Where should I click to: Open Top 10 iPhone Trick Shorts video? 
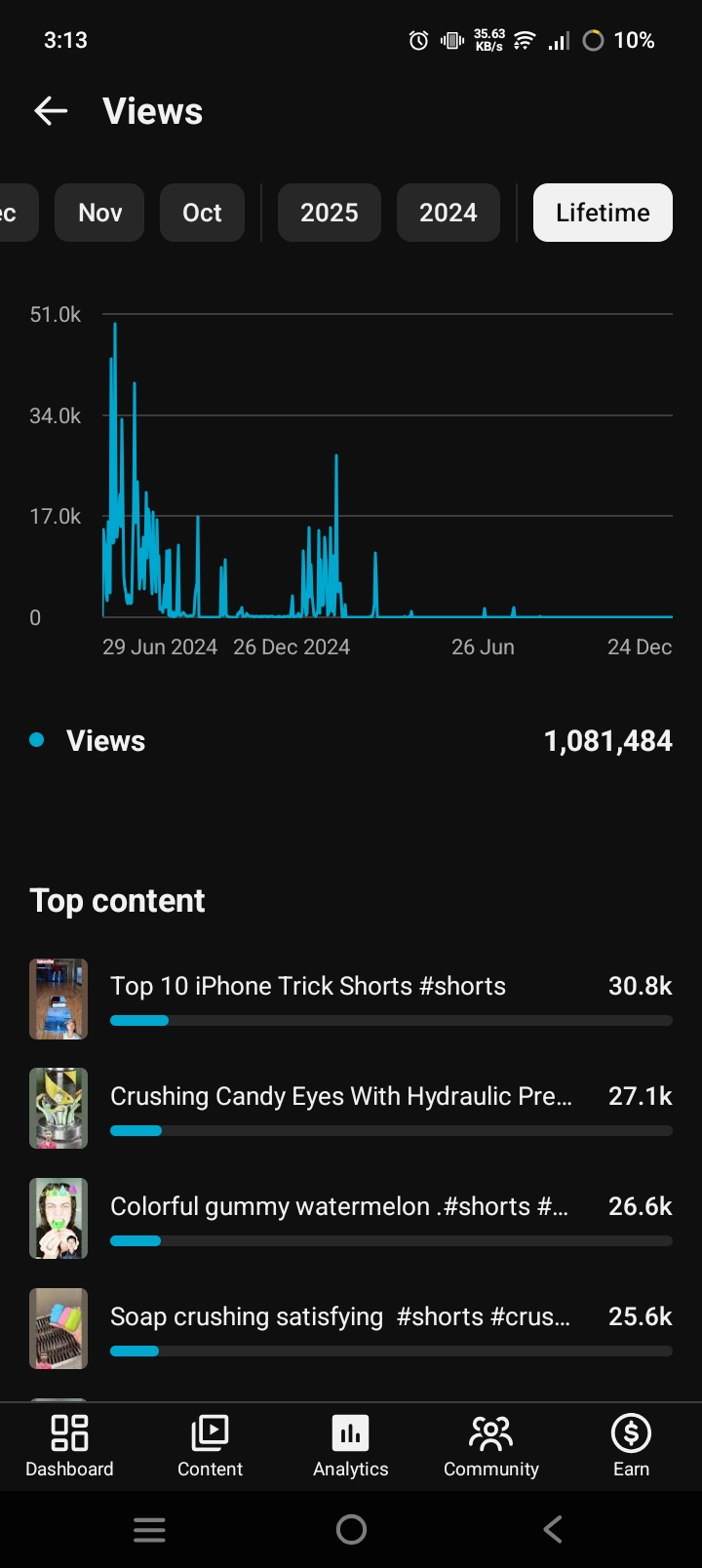pos(308,987)
